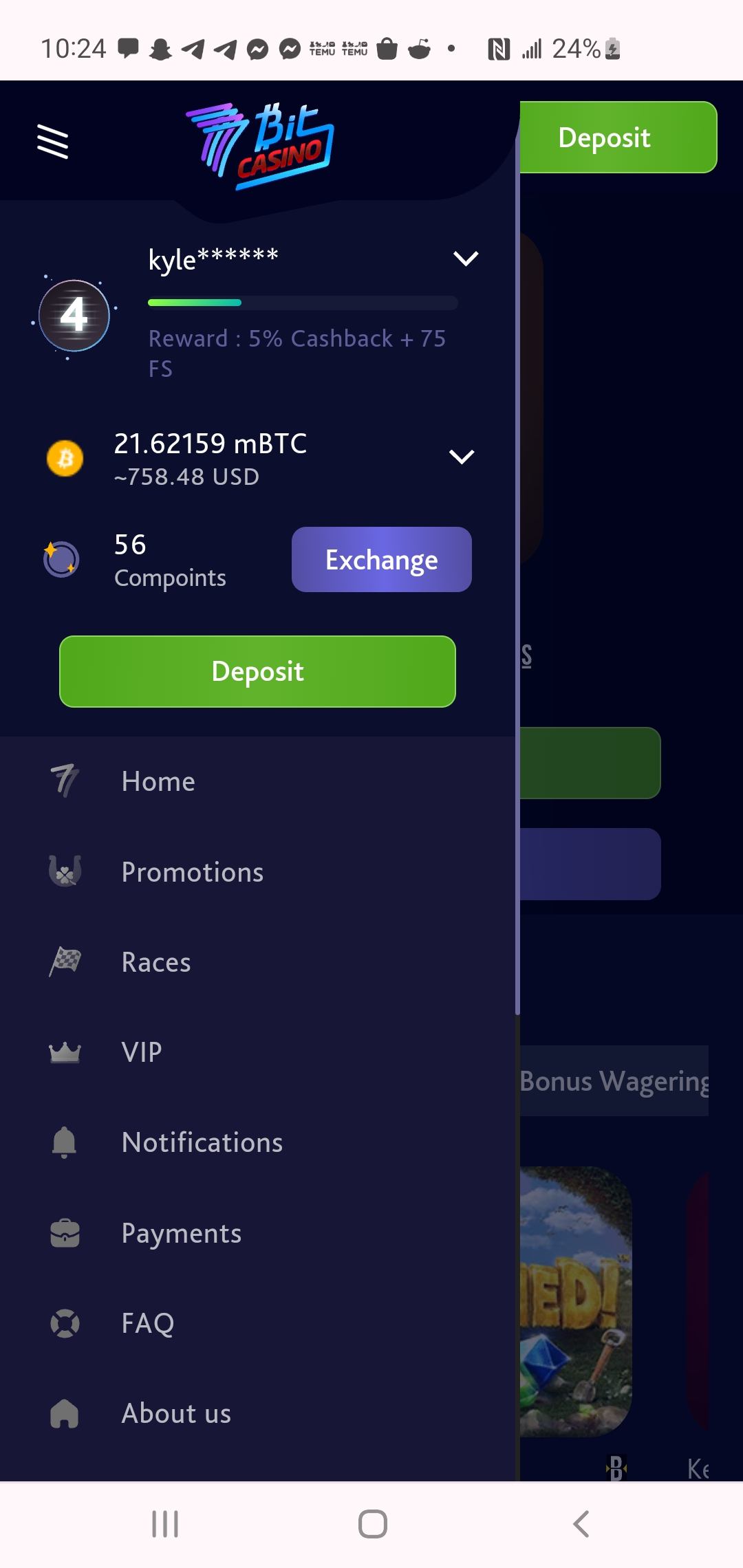The image size is (743, 1568).
Task: Tap the Deposit button below Compoints
Action: [257, 671]
